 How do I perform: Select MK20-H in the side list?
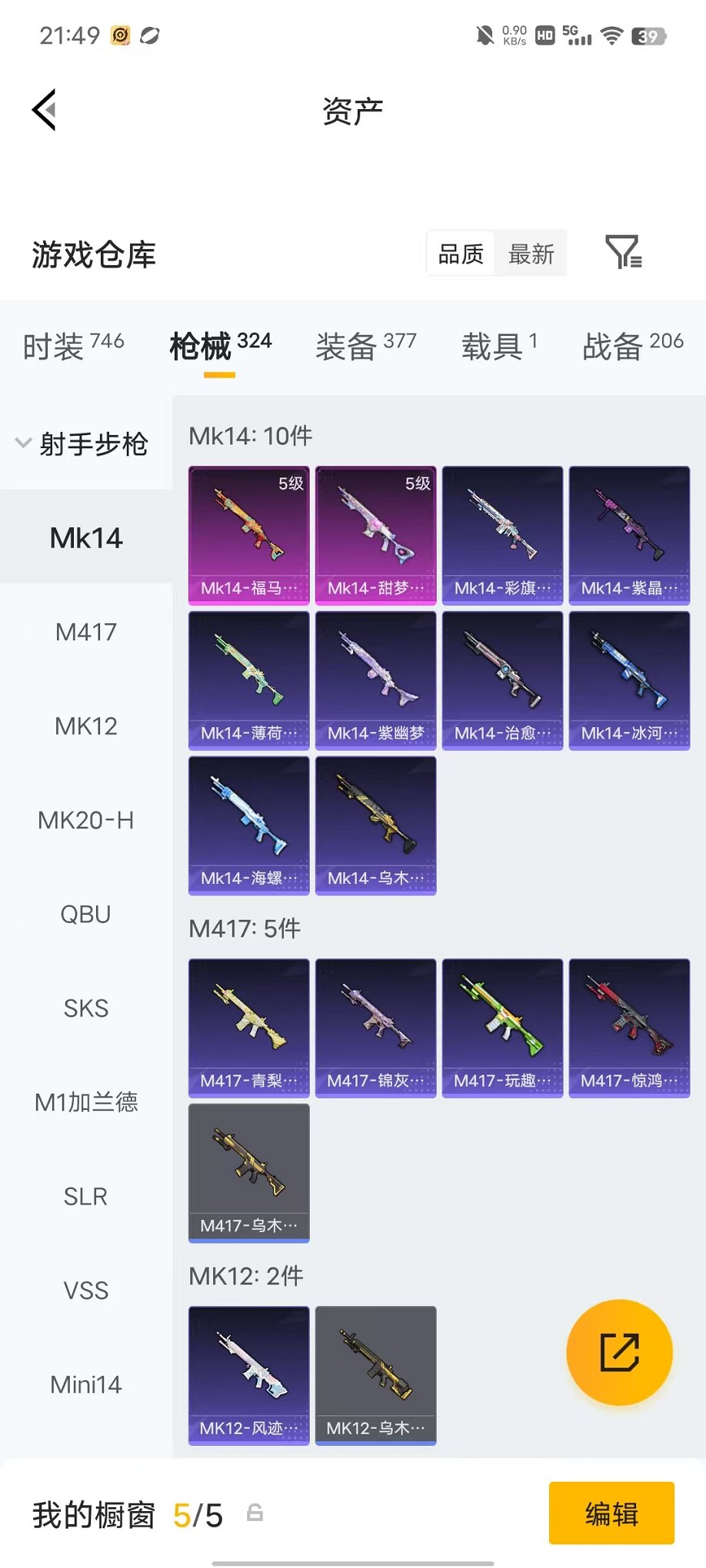click(86, 820)
